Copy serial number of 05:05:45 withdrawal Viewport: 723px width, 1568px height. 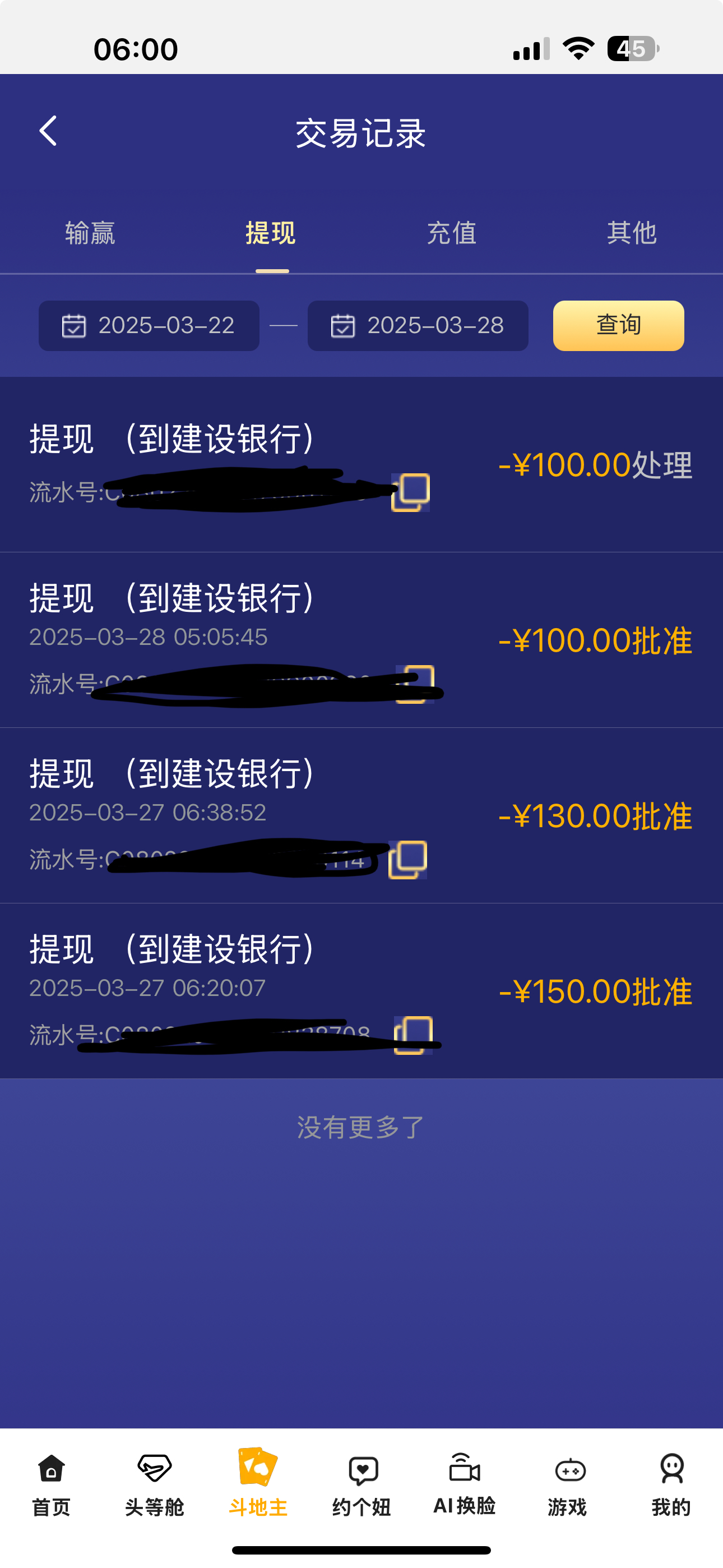(416, 684)
